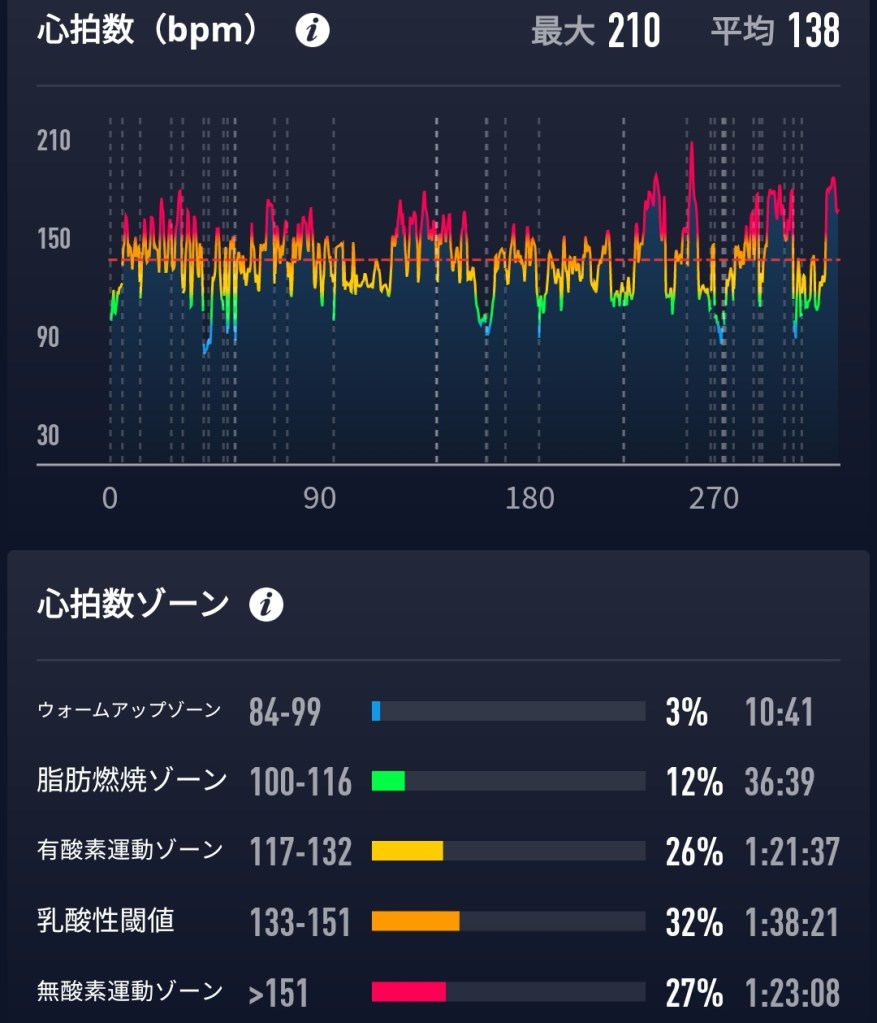Image resolution: width=877 pixels, height=1023 pixels.
Task: Open info icon next to 心拍数（bpm）
Action: (x=313, y=32)
